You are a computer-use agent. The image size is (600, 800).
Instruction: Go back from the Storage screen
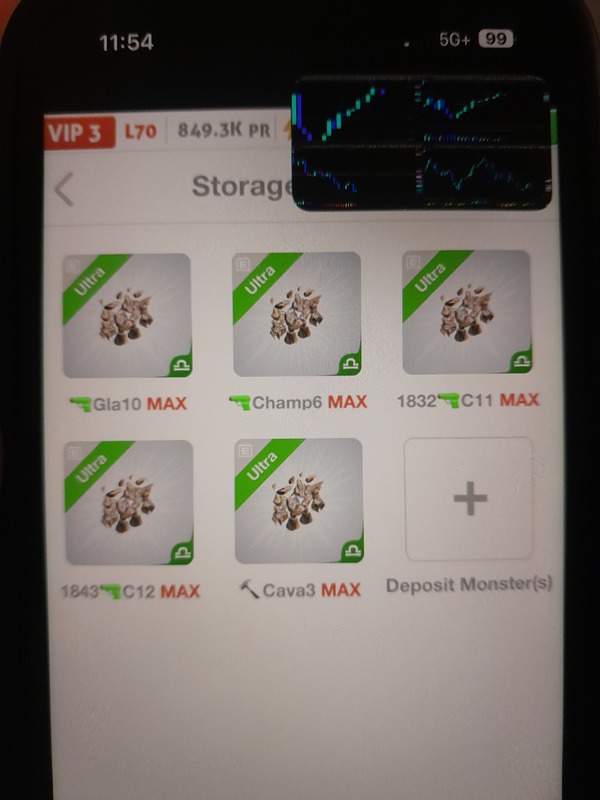click(x=64, y=188)
